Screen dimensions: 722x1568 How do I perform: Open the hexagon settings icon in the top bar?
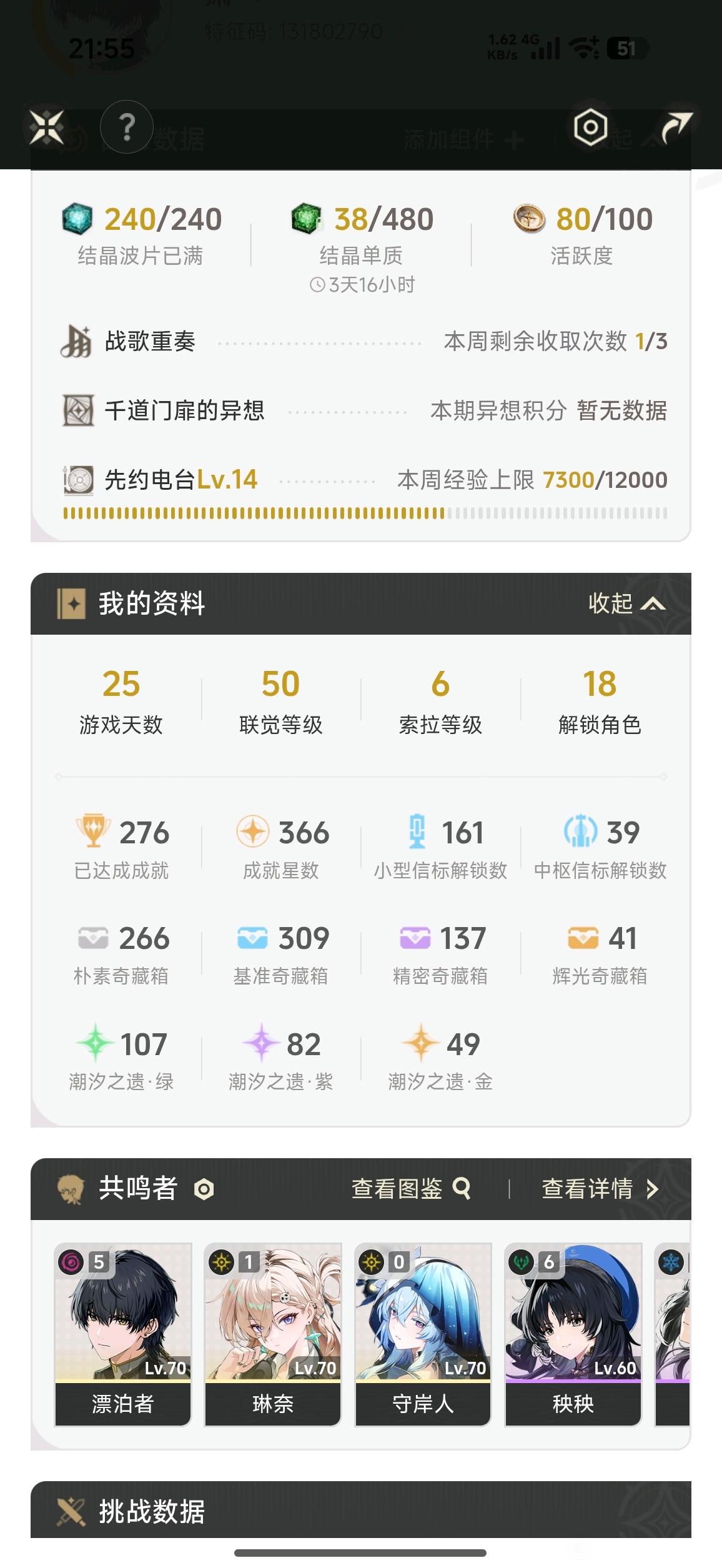pos(590,127)
